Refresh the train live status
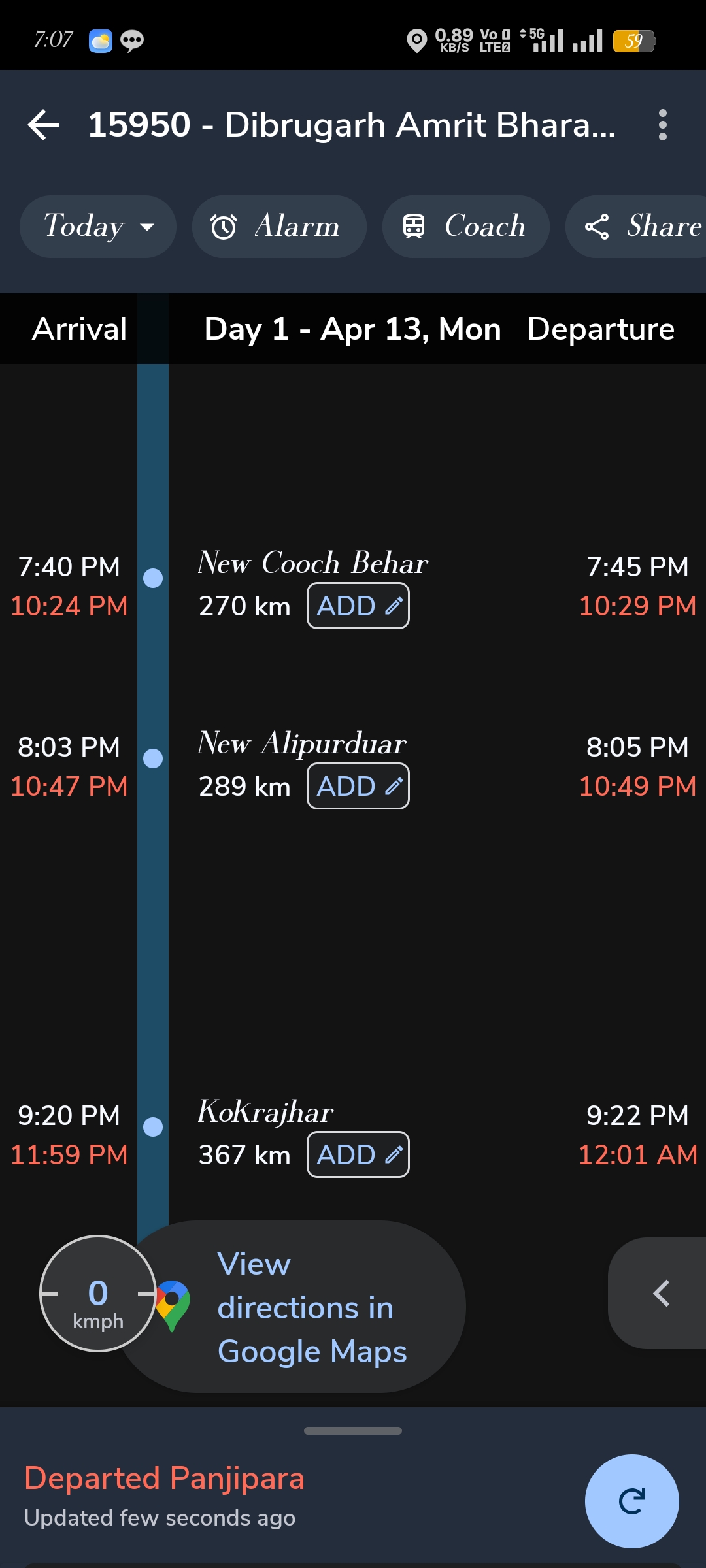 tap(631, 1501)
